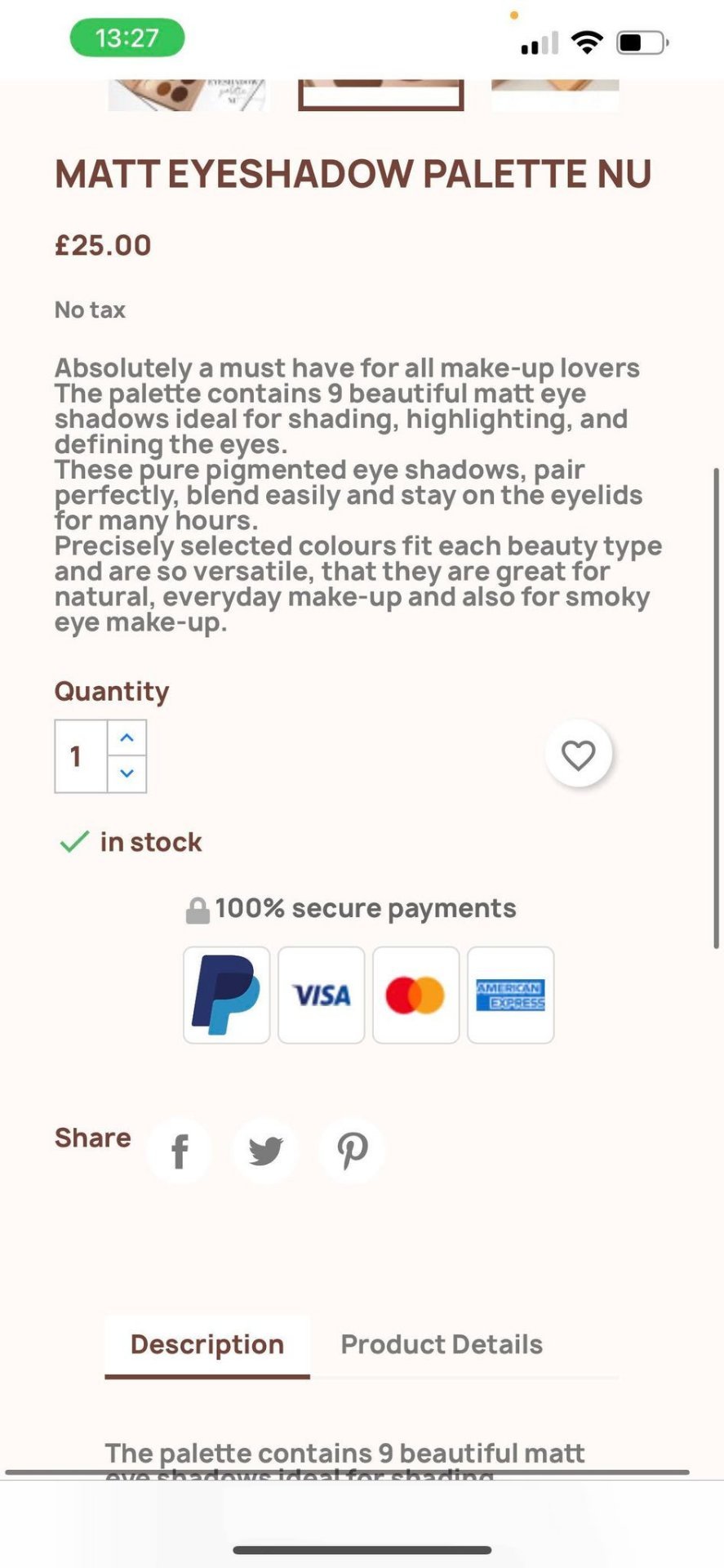The image size is (724, 1568).
Task: Add the palette to the wishlist
Action: (x=578, y=755)
